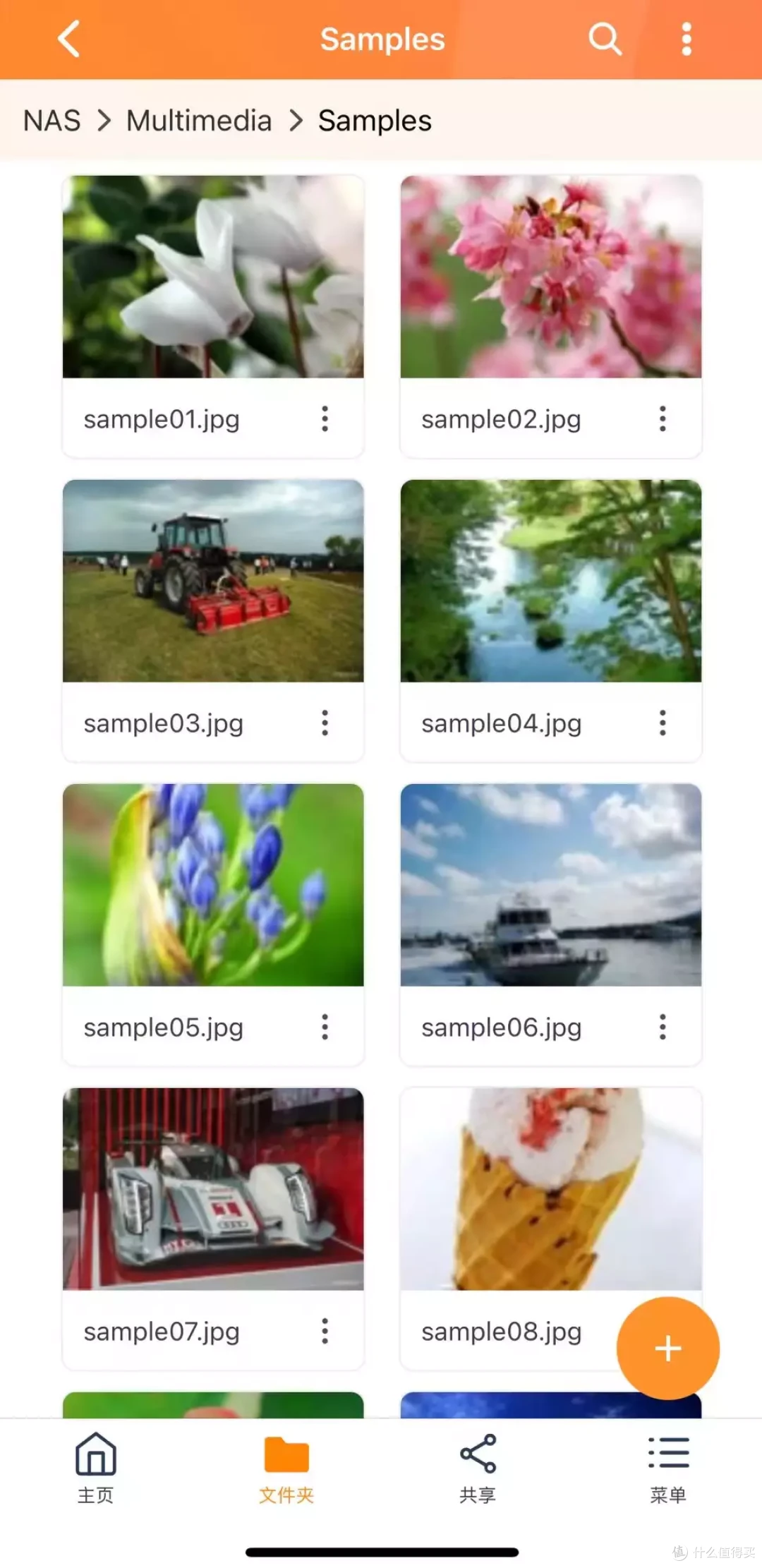Screen dimensions: 762x1568
Task: Open the sample06.jpg boat photo
Action: click(551, 885)
